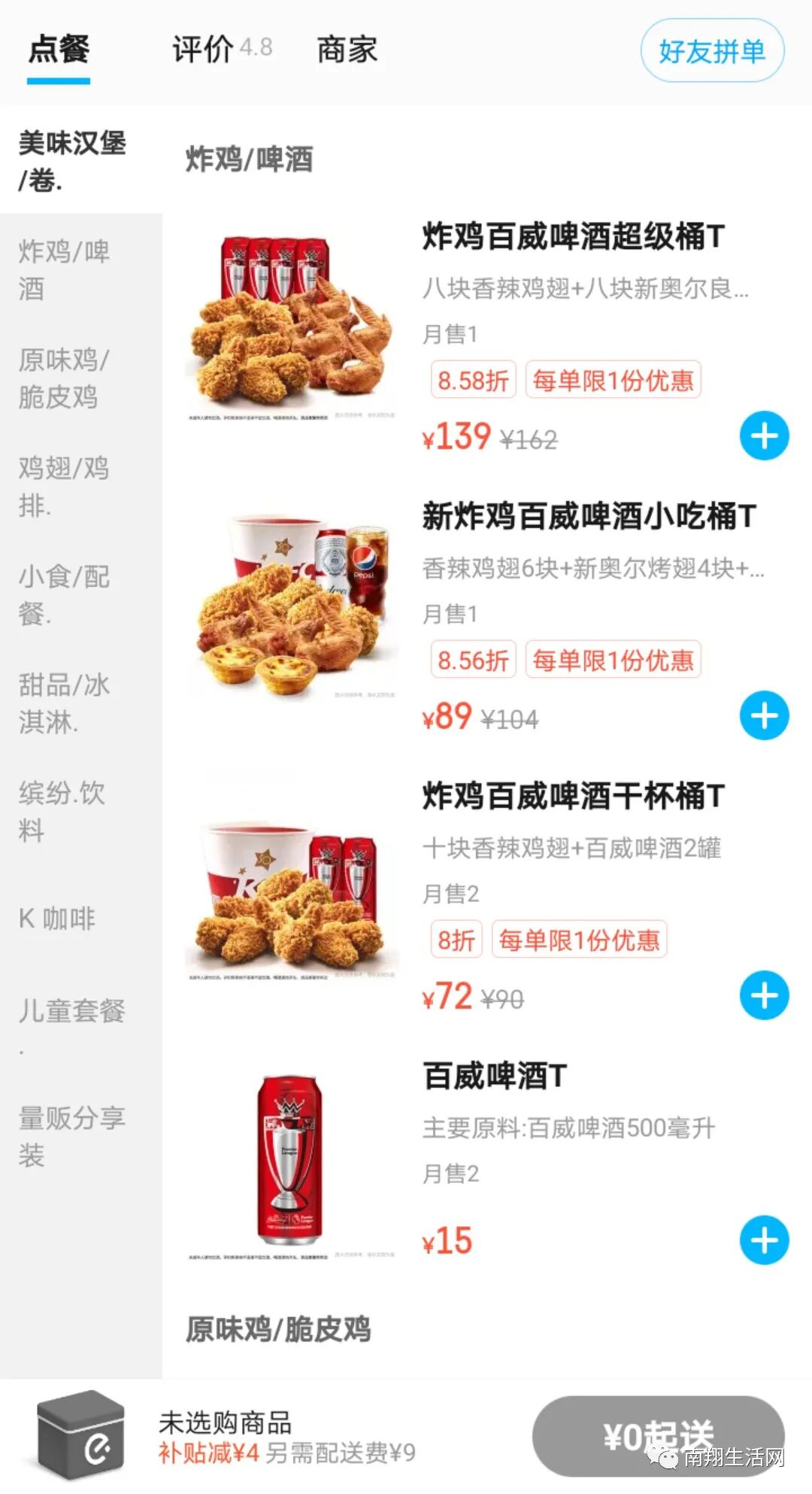
Task: Add 百威啤酒T to cart
Action: 764,1240
